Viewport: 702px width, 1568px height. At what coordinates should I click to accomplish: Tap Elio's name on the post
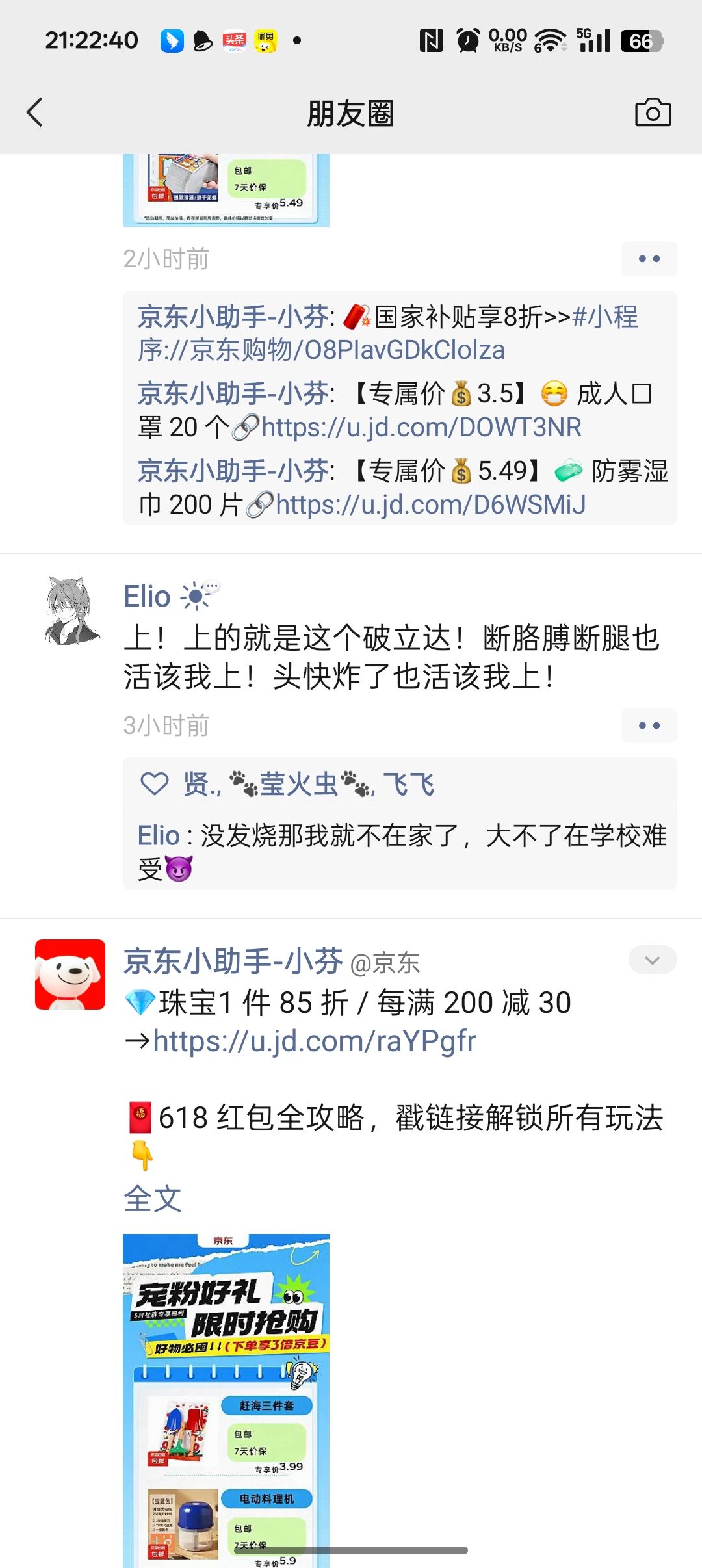[x=148, y=597]
